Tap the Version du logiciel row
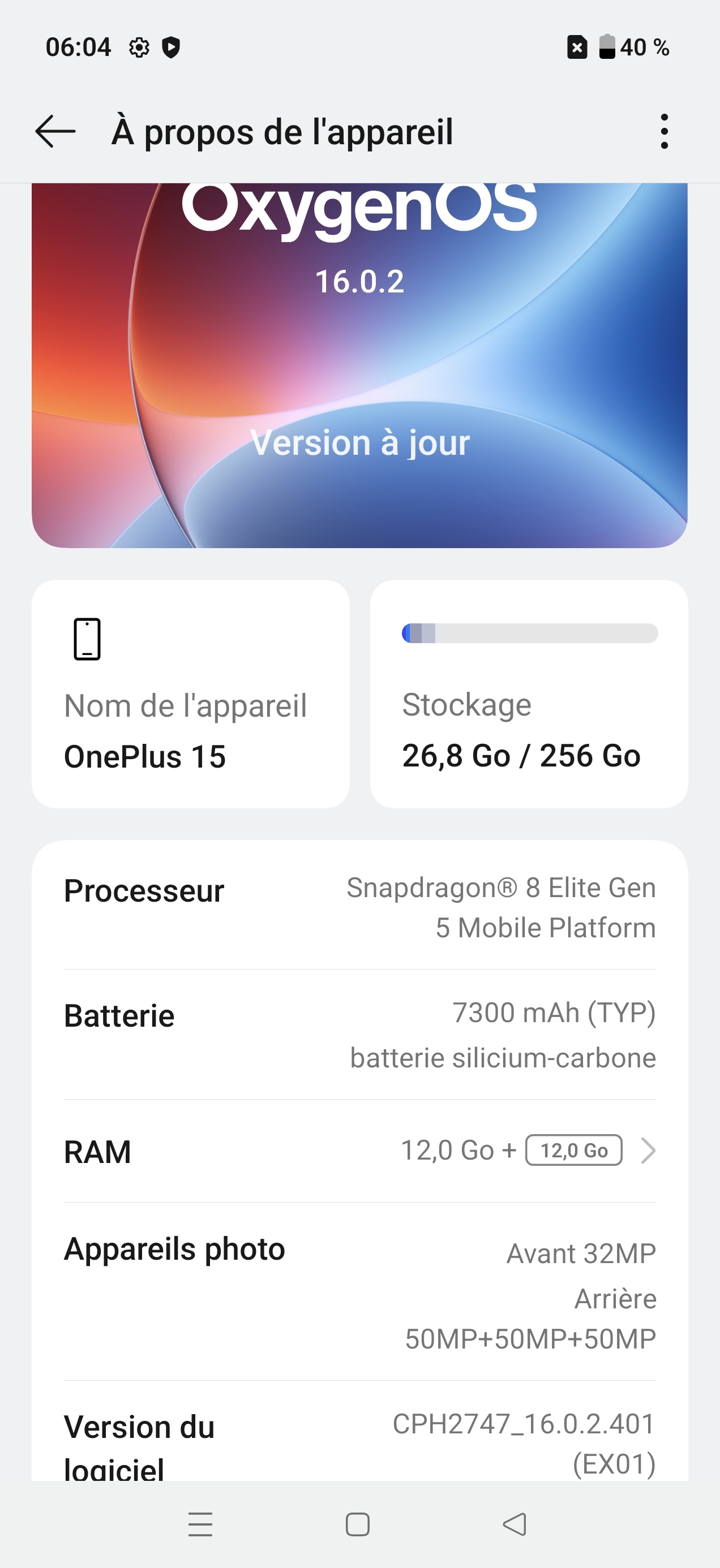Screen dimensions: 720x1568 coord(359,1442)
